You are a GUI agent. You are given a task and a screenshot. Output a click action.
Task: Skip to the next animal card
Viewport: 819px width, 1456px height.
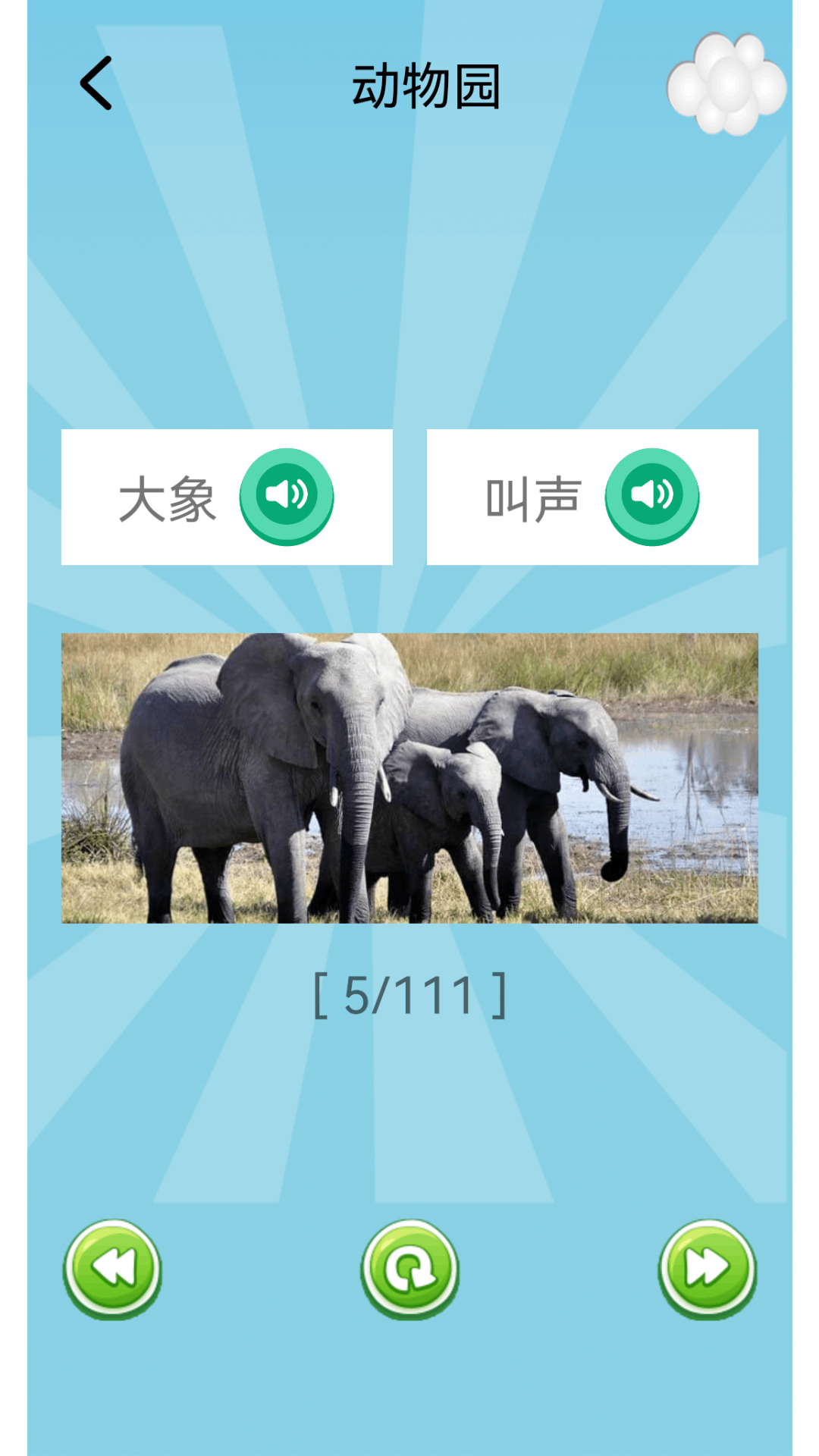pos(707,1268)
